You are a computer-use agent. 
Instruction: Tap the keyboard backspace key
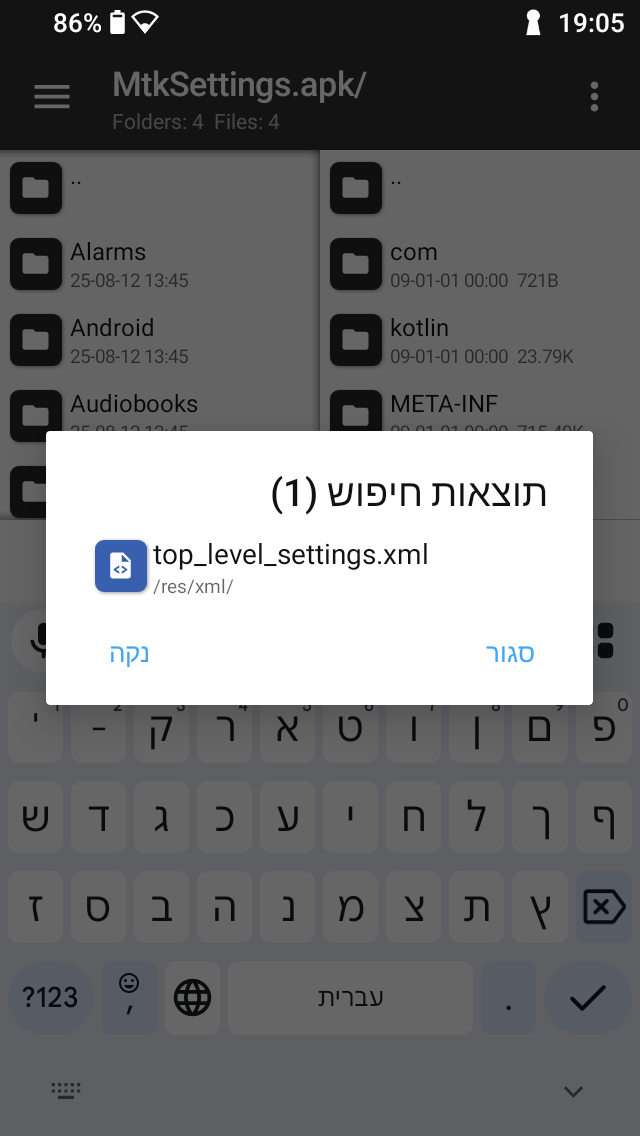[602, 908]
